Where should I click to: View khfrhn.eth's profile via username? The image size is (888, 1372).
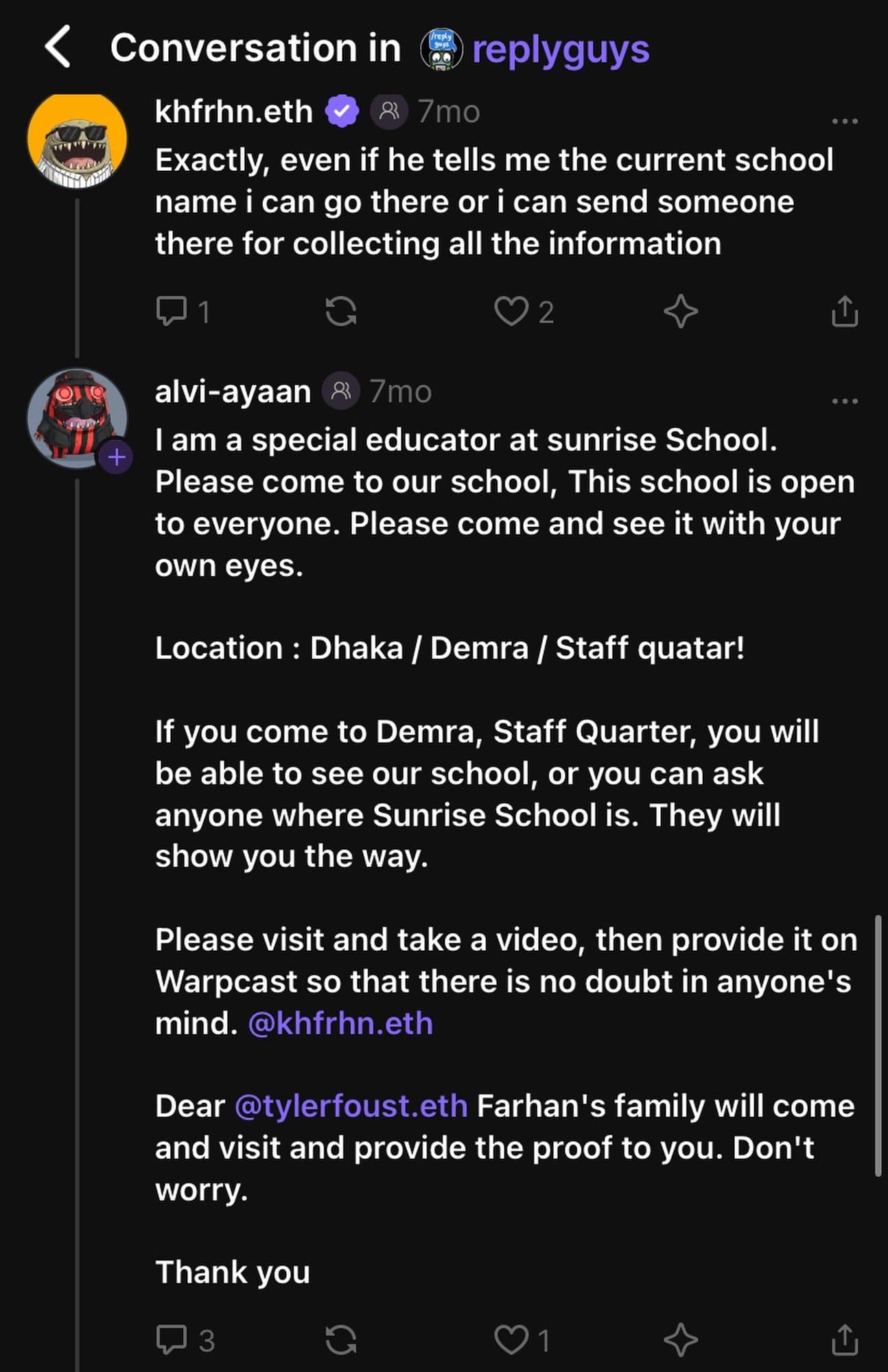[x=233, y=112]
